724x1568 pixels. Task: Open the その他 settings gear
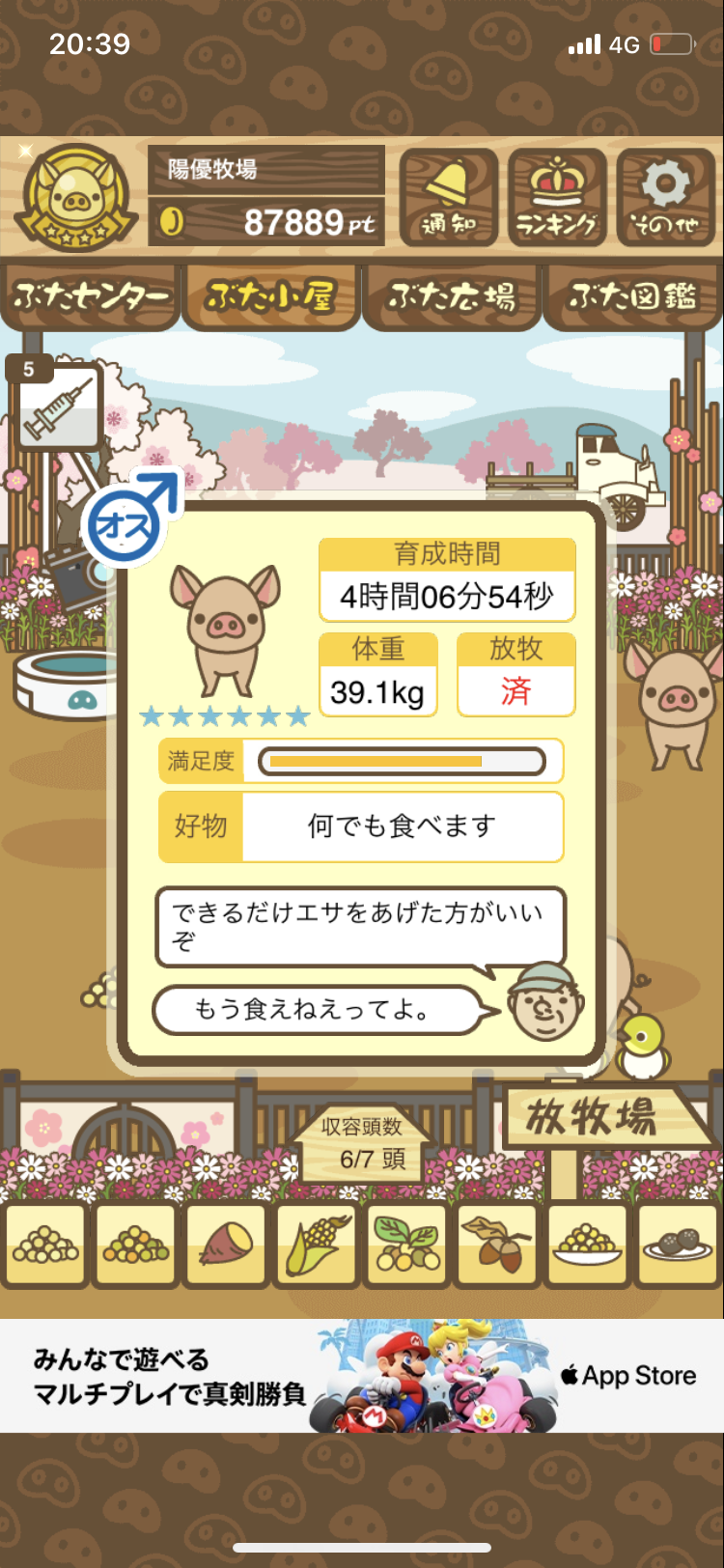pos(665,199)
